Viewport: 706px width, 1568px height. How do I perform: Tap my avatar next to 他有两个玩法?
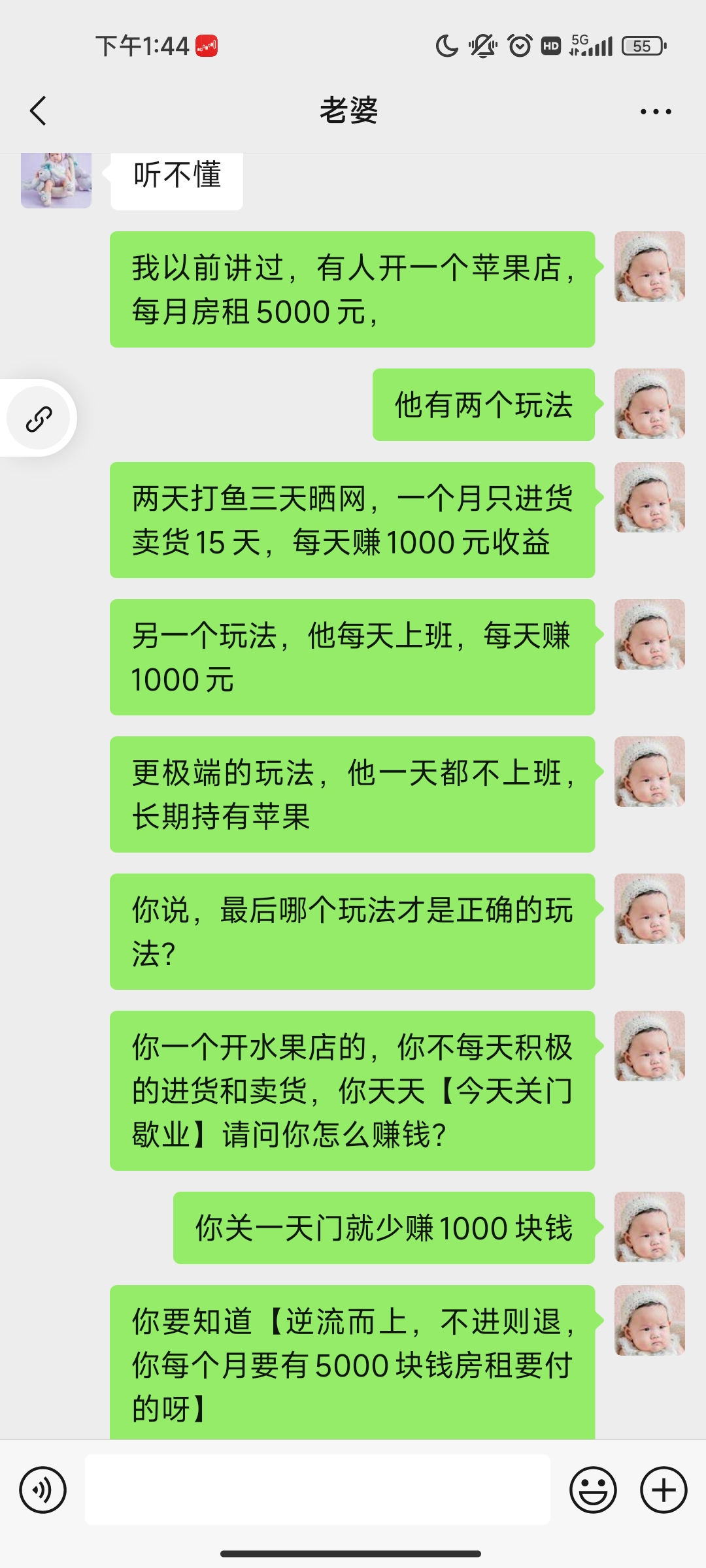point(649,404)
